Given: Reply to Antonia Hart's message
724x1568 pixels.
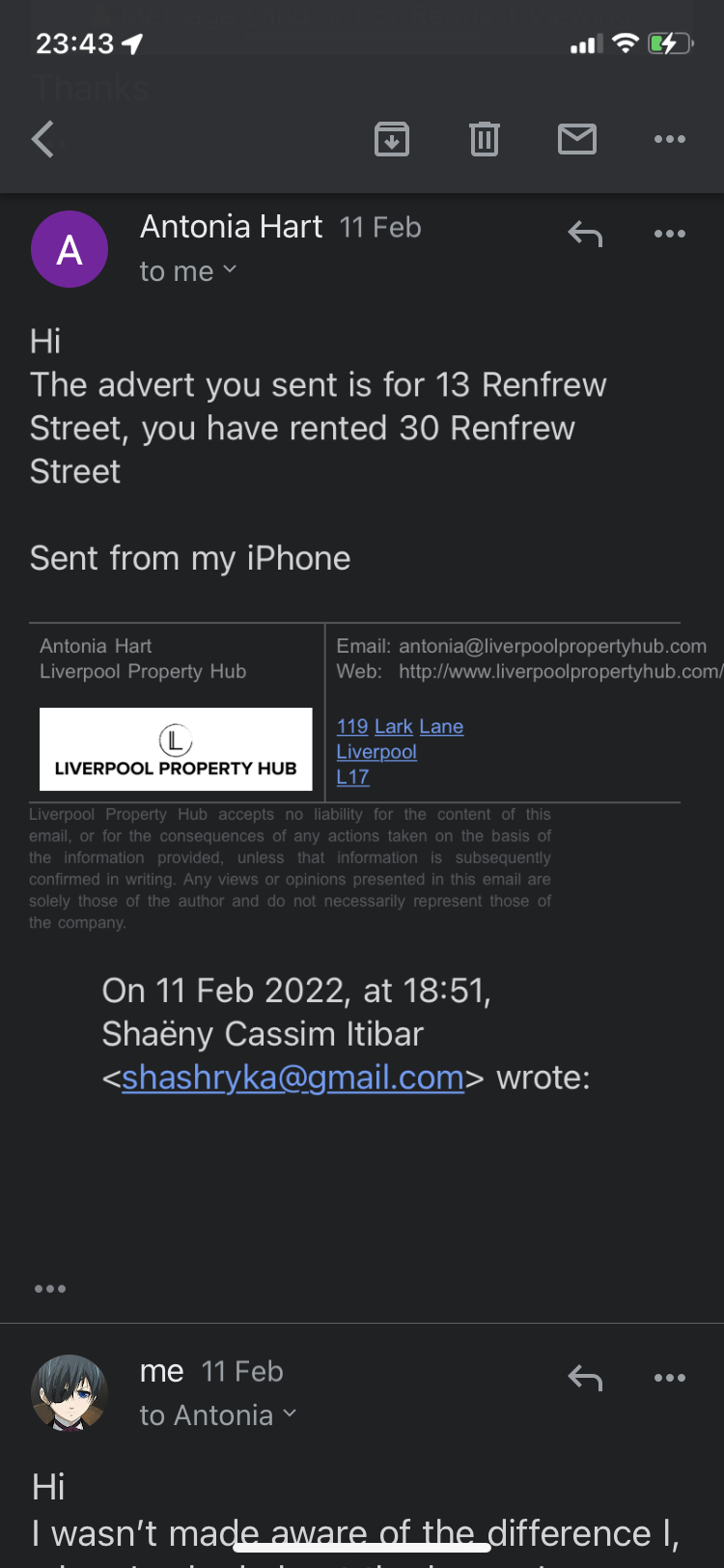Looking at the screenshot, I should pos(585,234).
